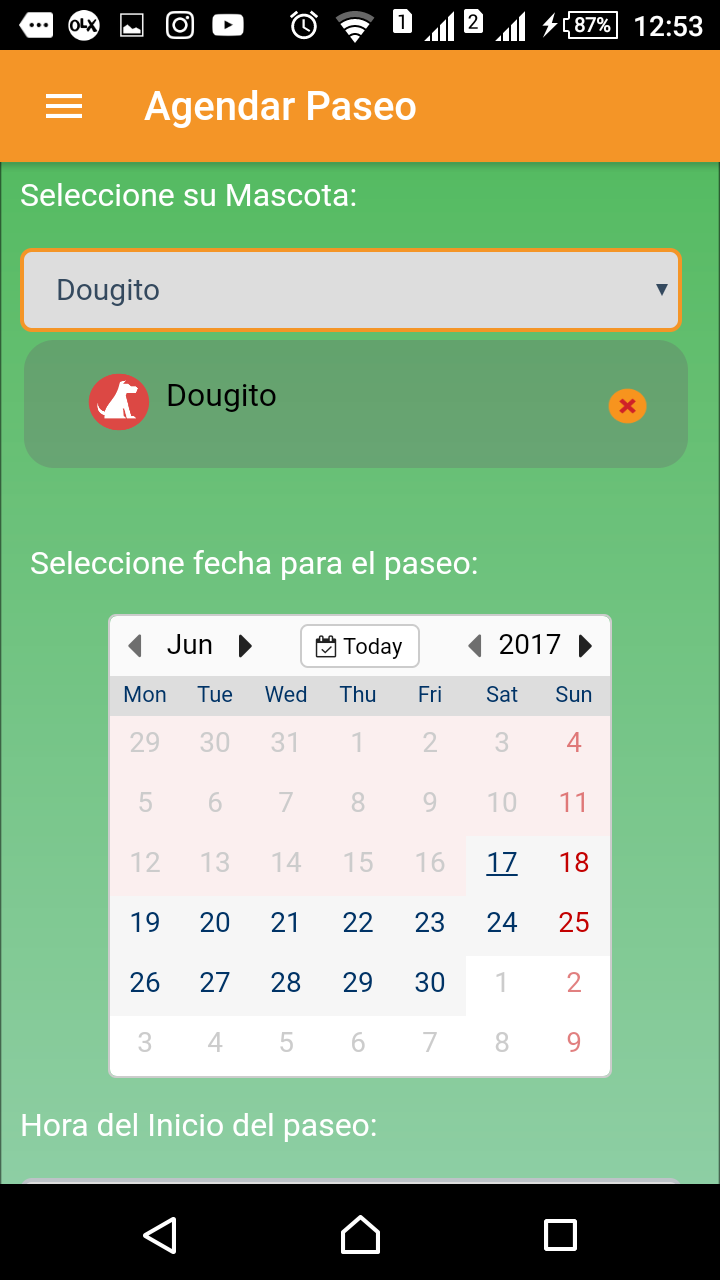720x1280 pixels.
Task: Choose June 25 as the date
Action: click(574, 922)
